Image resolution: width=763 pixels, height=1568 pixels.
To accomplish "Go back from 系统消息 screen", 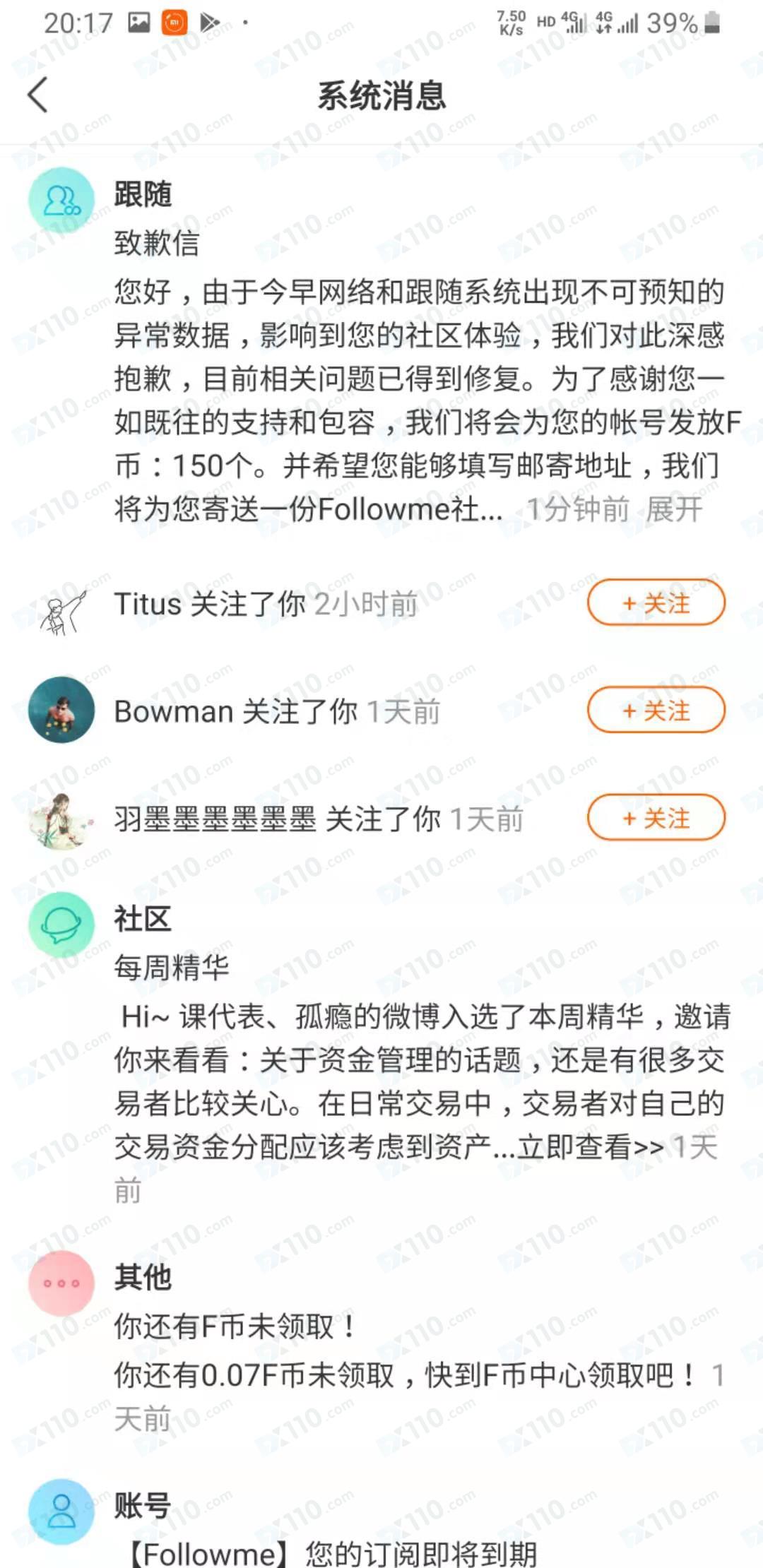I will (38, 95).
